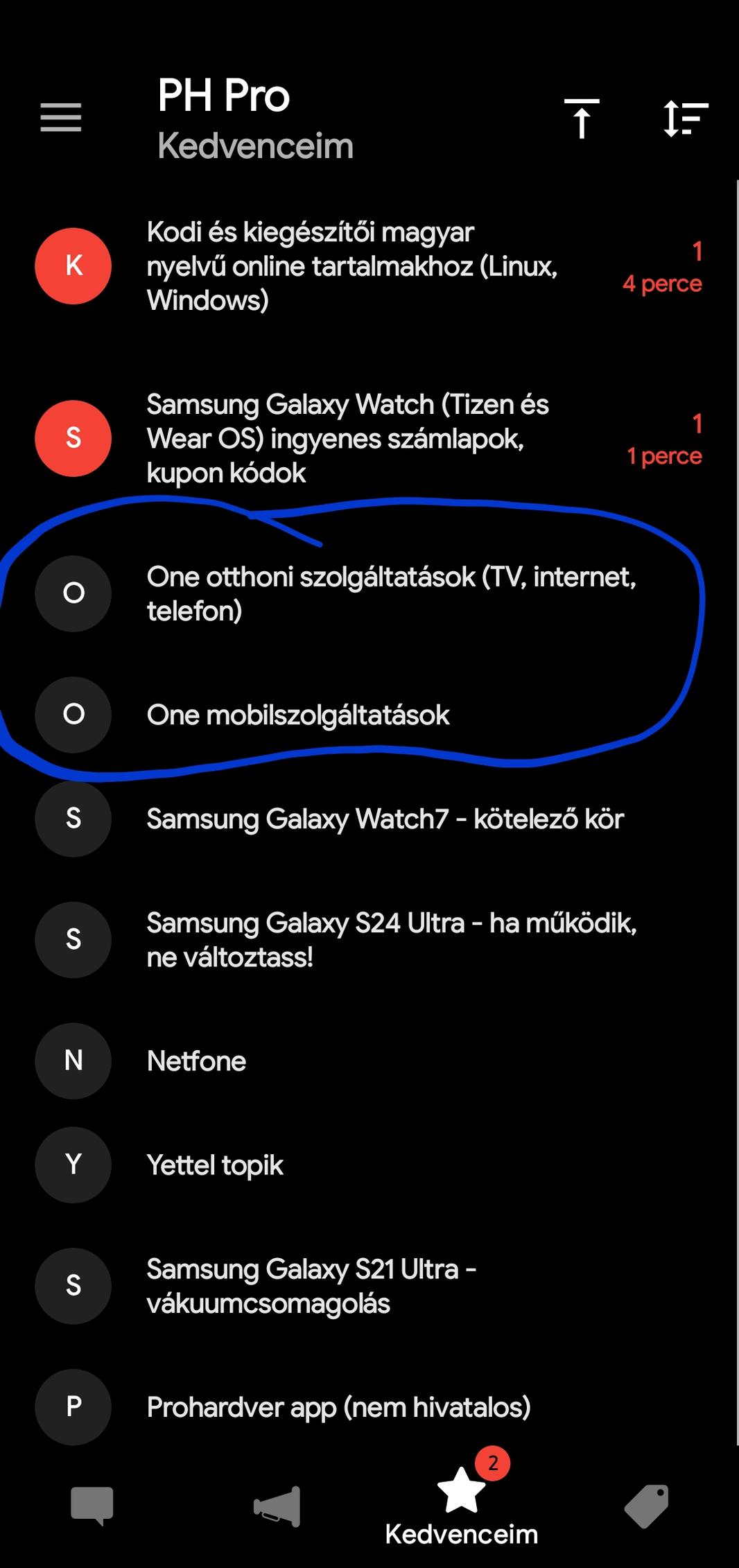Open the Kodi és kiegészítői topic

[x=351, y=266]
